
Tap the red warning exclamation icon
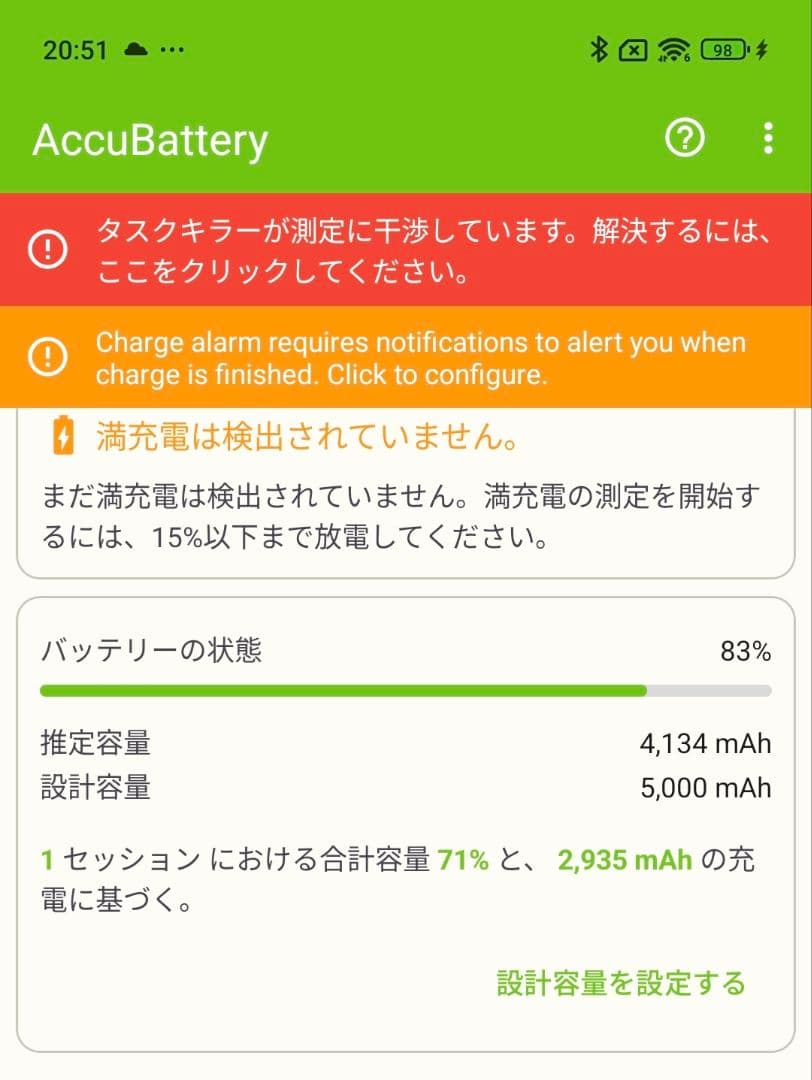click(x=46, y=247)
